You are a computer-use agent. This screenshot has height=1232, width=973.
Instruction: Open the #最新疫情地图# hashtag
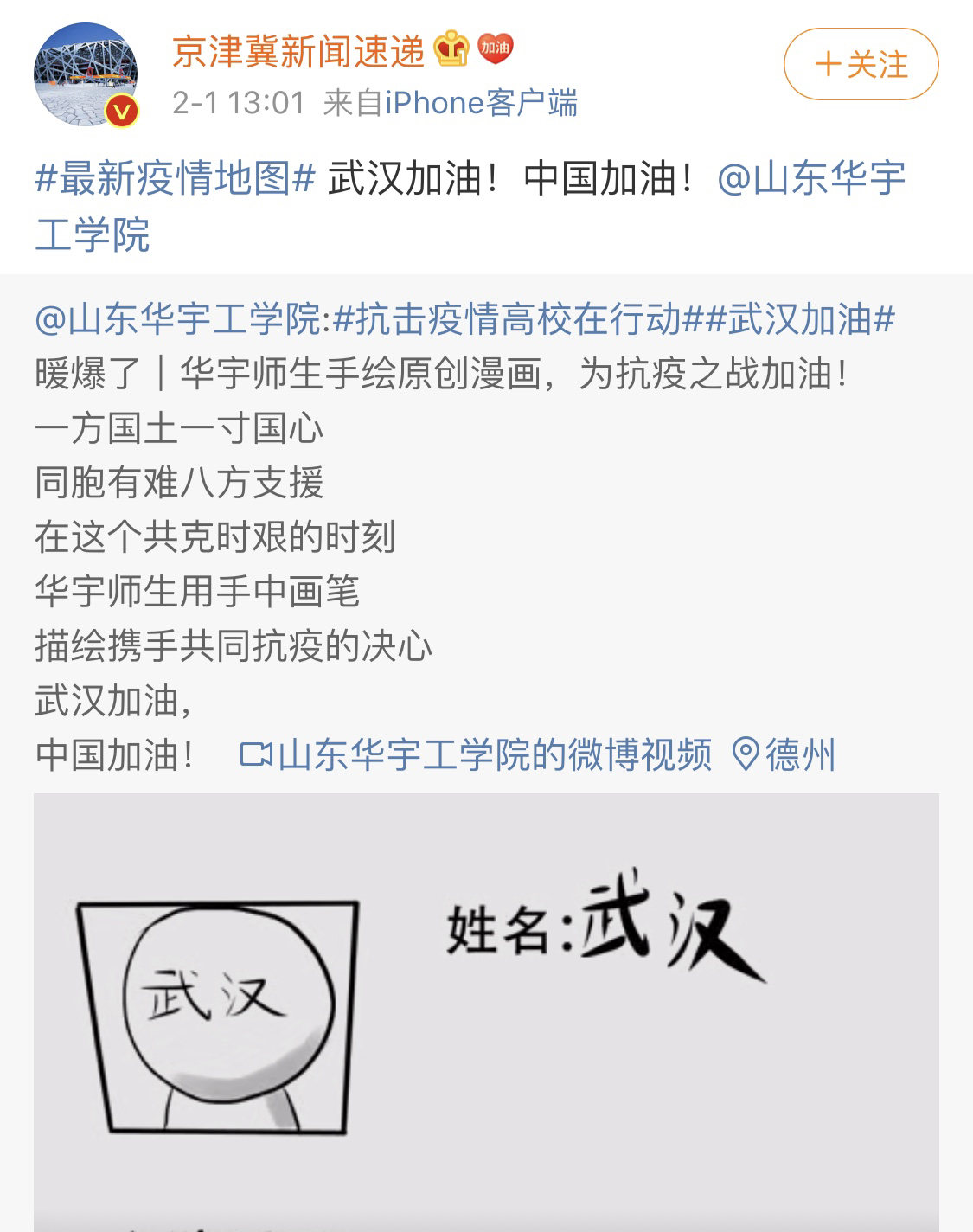(175, 179)
